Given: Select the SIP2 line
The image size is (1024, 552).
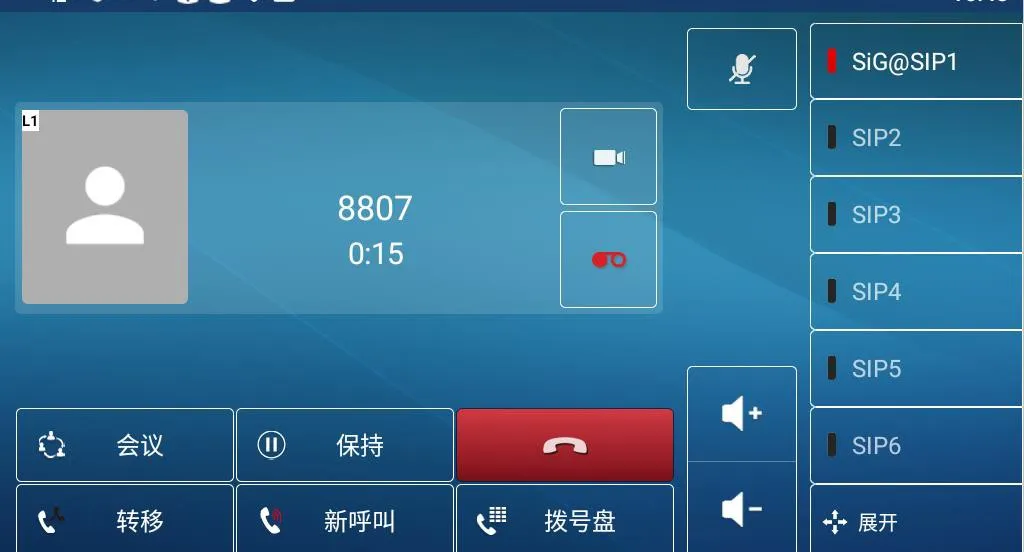Looking at the screenshot, I should (x=916, y=138).
